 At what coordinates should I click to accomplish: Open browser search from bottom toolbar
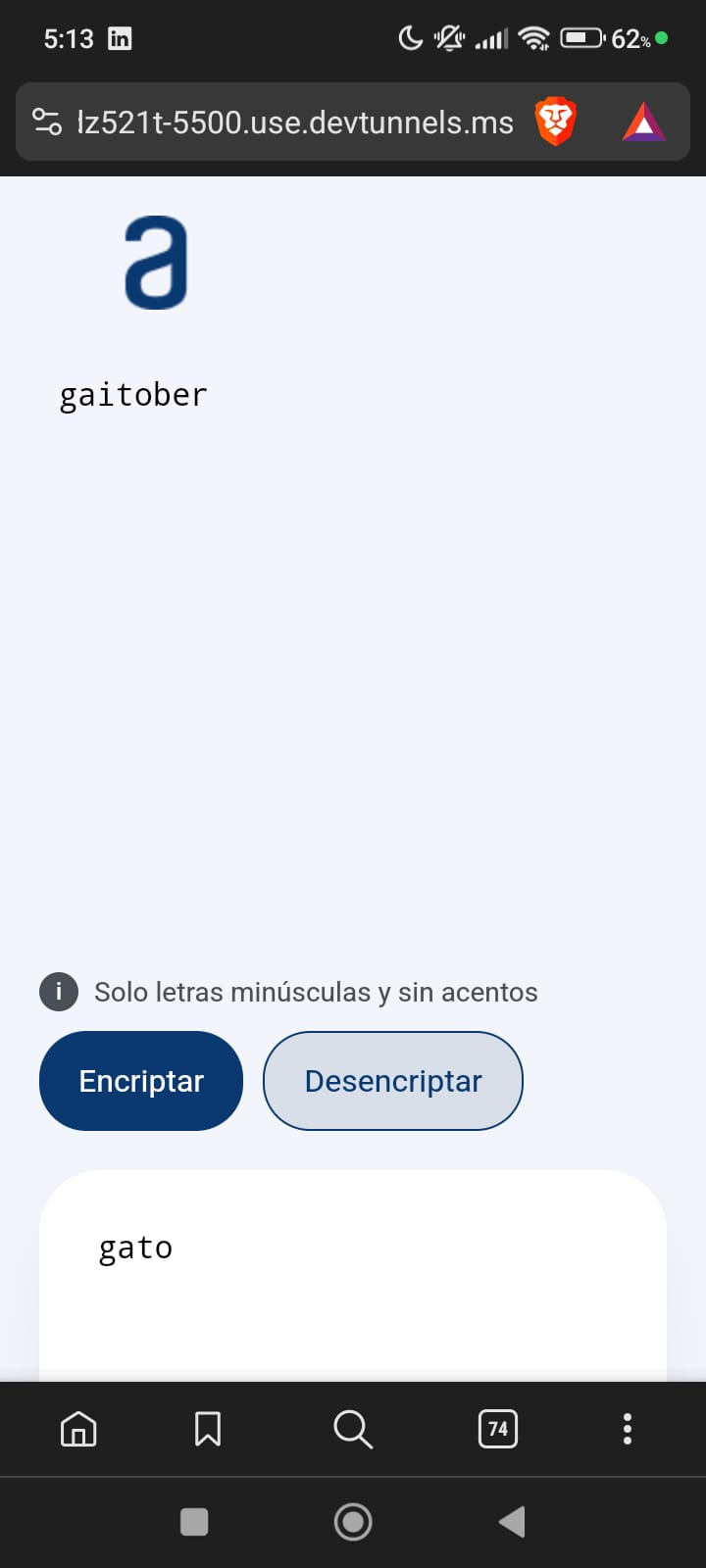pyautogui.click(x=353, y=1429)
